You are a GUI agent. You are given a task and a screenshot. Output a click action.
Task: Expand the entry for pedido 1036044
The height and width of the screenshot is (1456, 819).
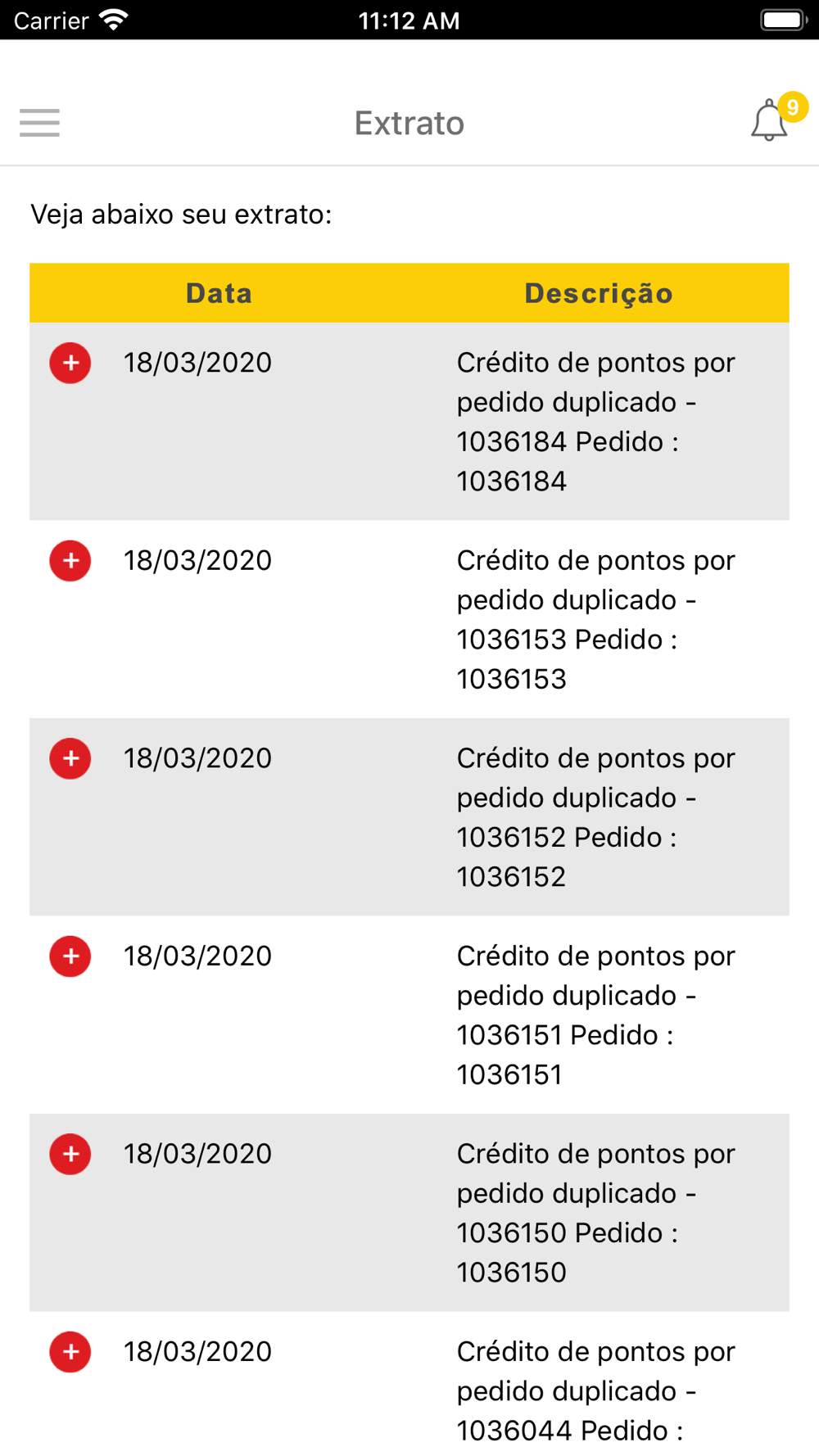point(70,1352)
